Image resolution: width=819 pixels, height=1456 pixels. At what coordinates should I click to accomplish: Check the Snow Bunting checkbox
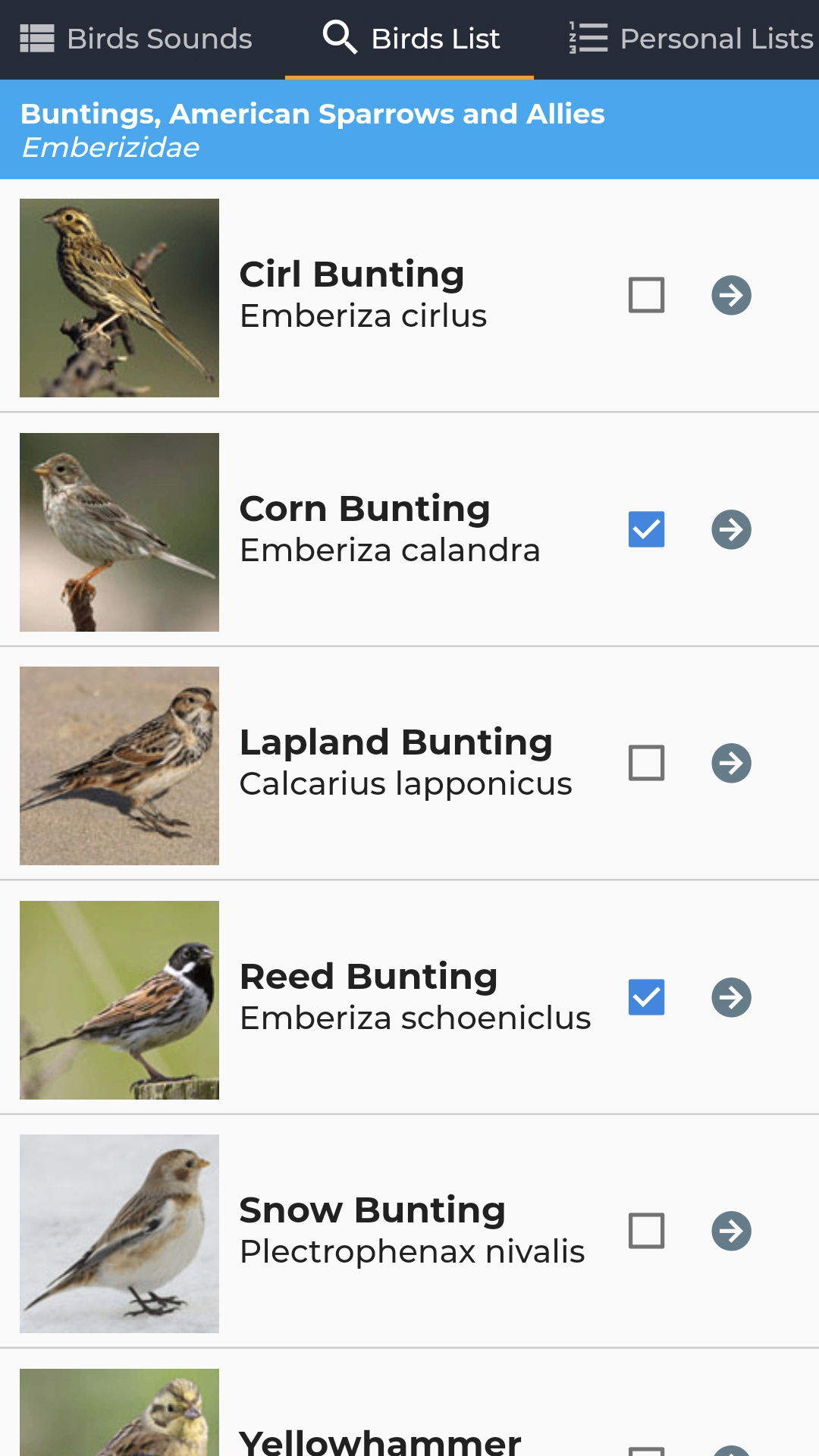[x=647, y=1233]
